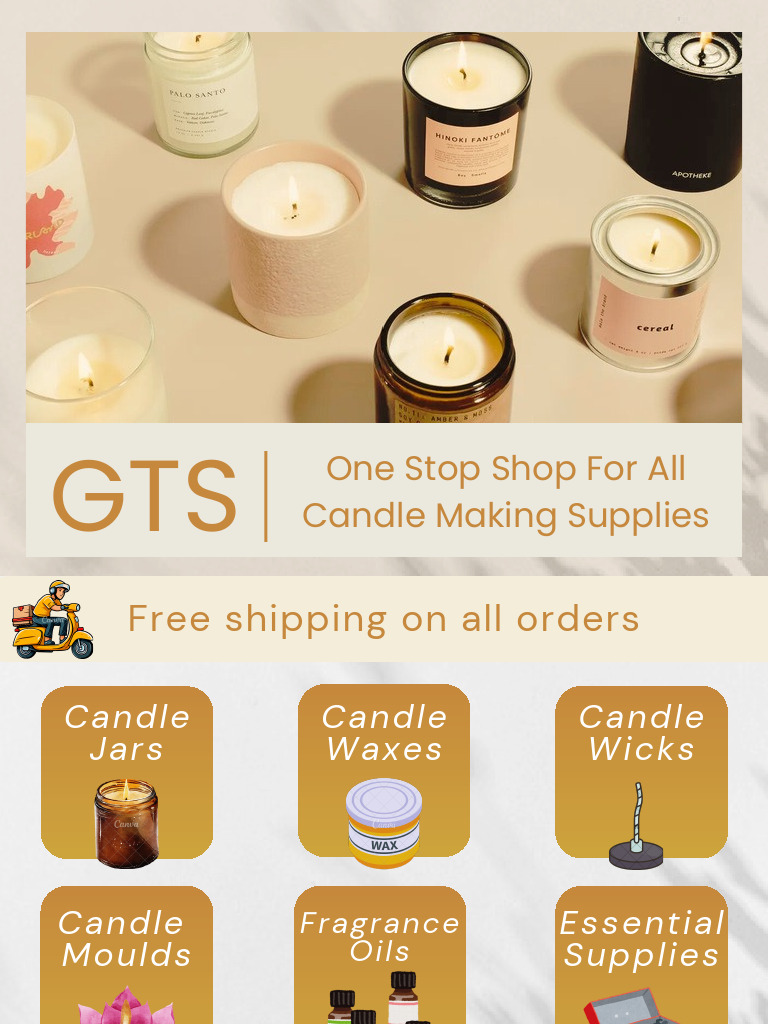Open the Essential Supplies tile
The width and height of the screenshot is (768, 1024).
[641, 955]
